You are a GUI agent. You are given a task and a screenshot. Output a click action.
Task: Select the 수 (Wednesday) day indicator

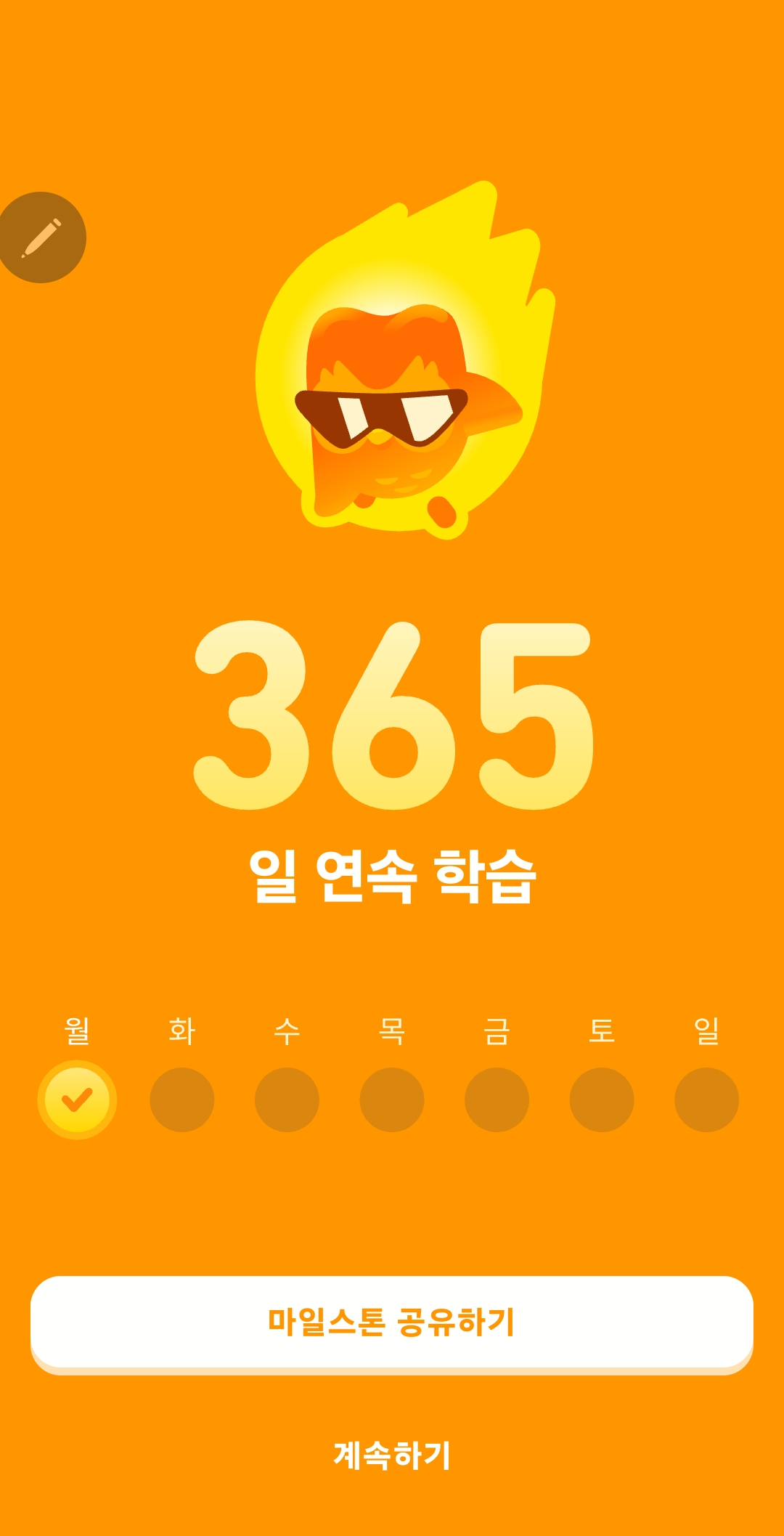click(287, 1100)
